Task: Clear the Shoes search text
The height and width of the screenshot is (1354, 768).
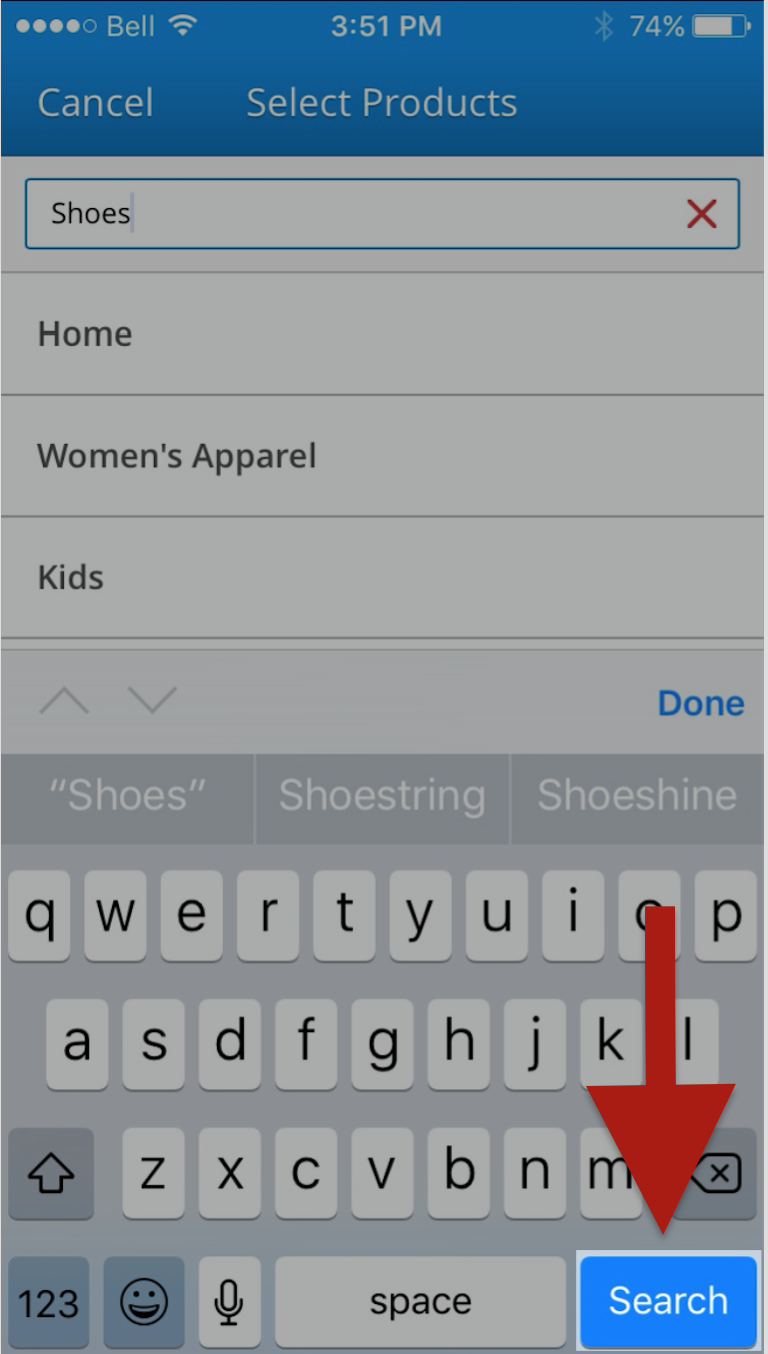Action: (x=701, y=213)
